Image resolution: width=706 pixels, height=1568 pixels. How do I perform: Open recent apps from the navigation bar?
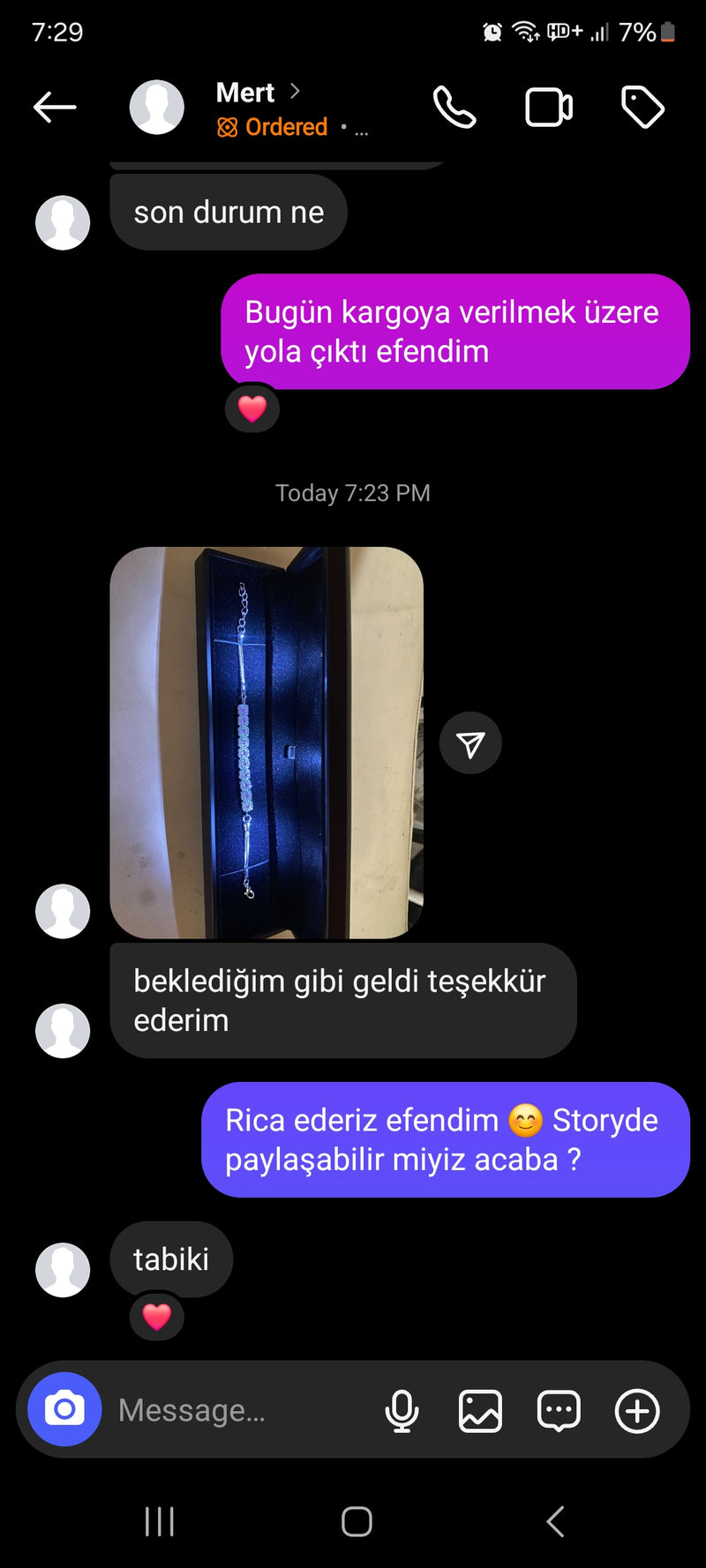160,1521
